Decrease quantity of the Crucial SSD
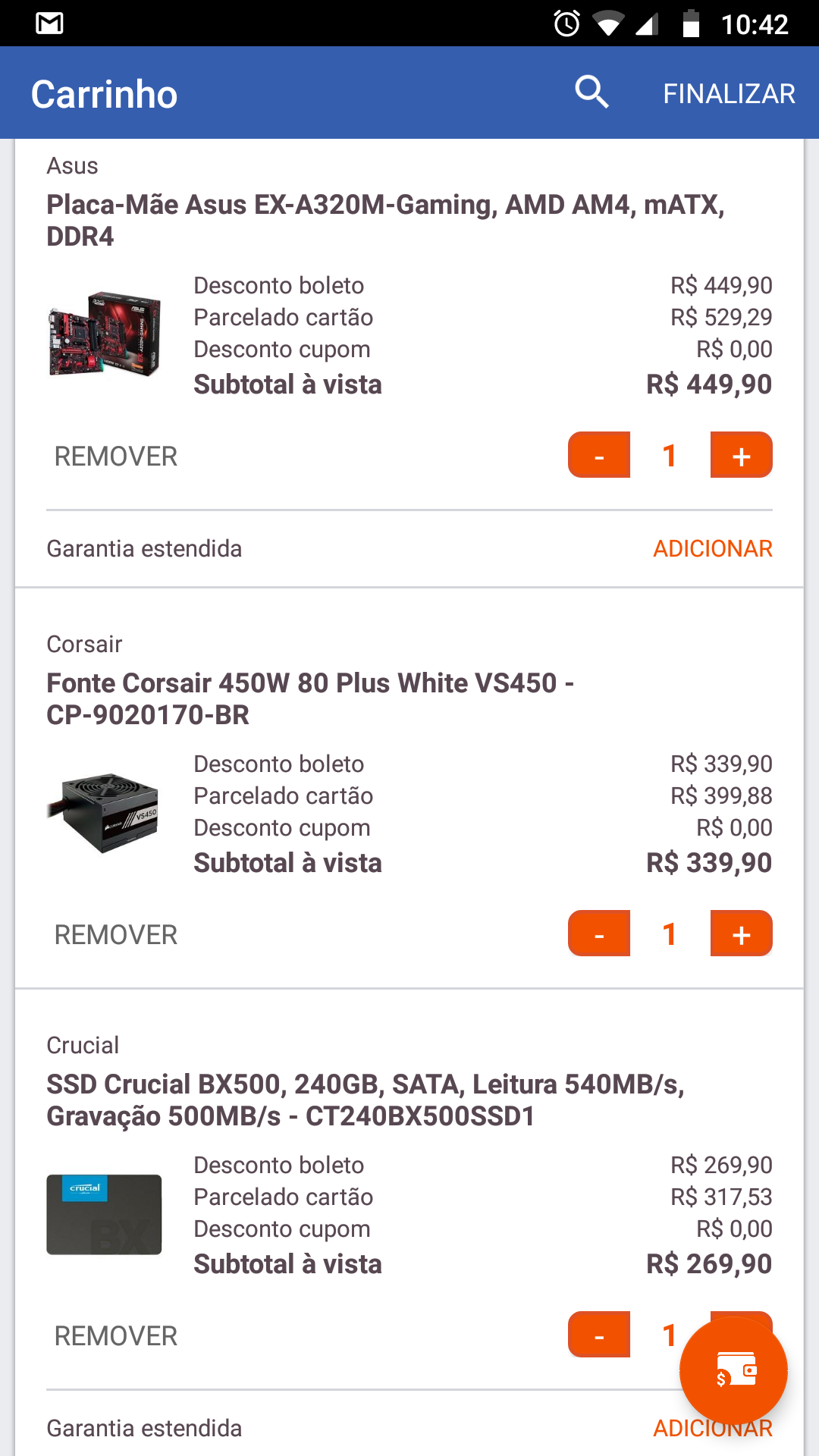This screenshot has width=819, height=1456. point(599,1335)
